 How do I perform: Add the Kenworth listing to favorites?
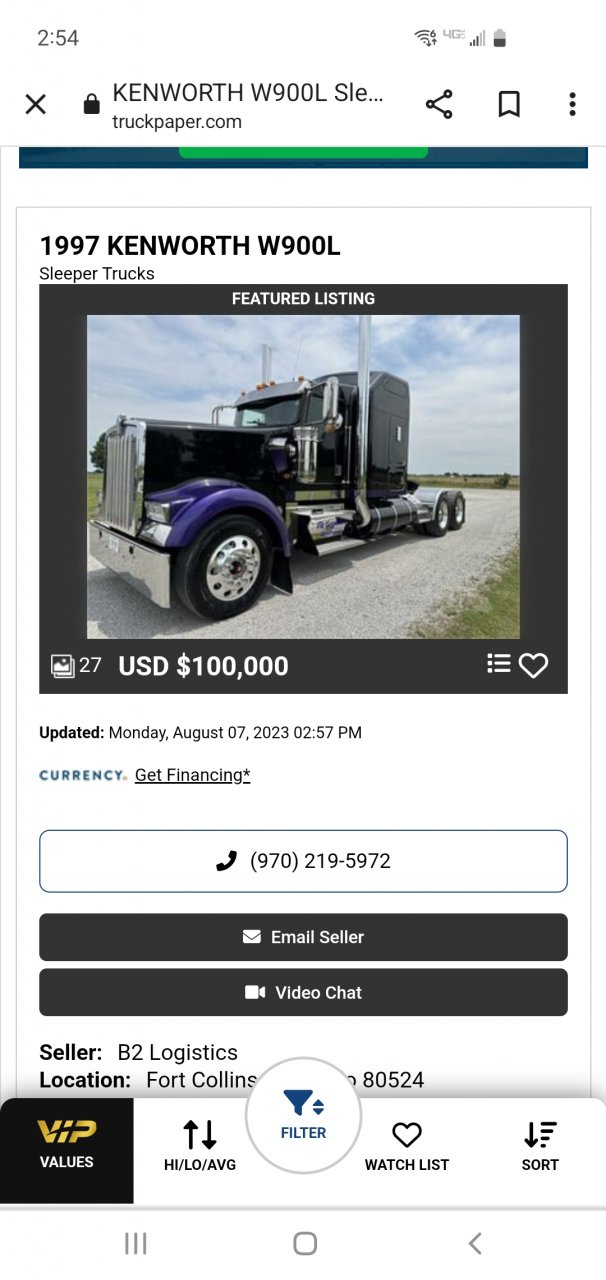pyautogui.click(x=534, y=665)
